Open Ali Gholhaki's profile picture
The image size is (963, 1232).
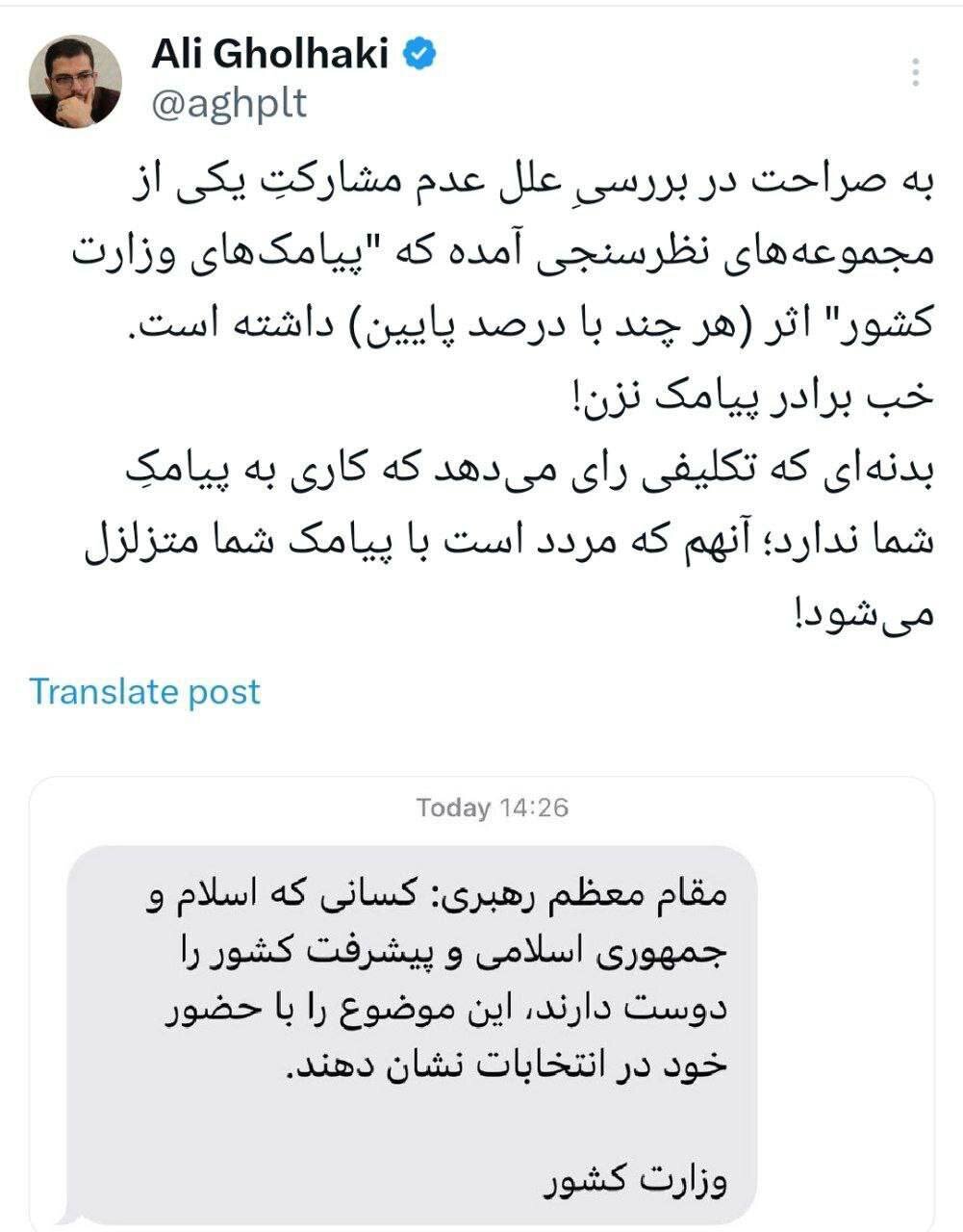pyautogui.click(x=75, y=82)
